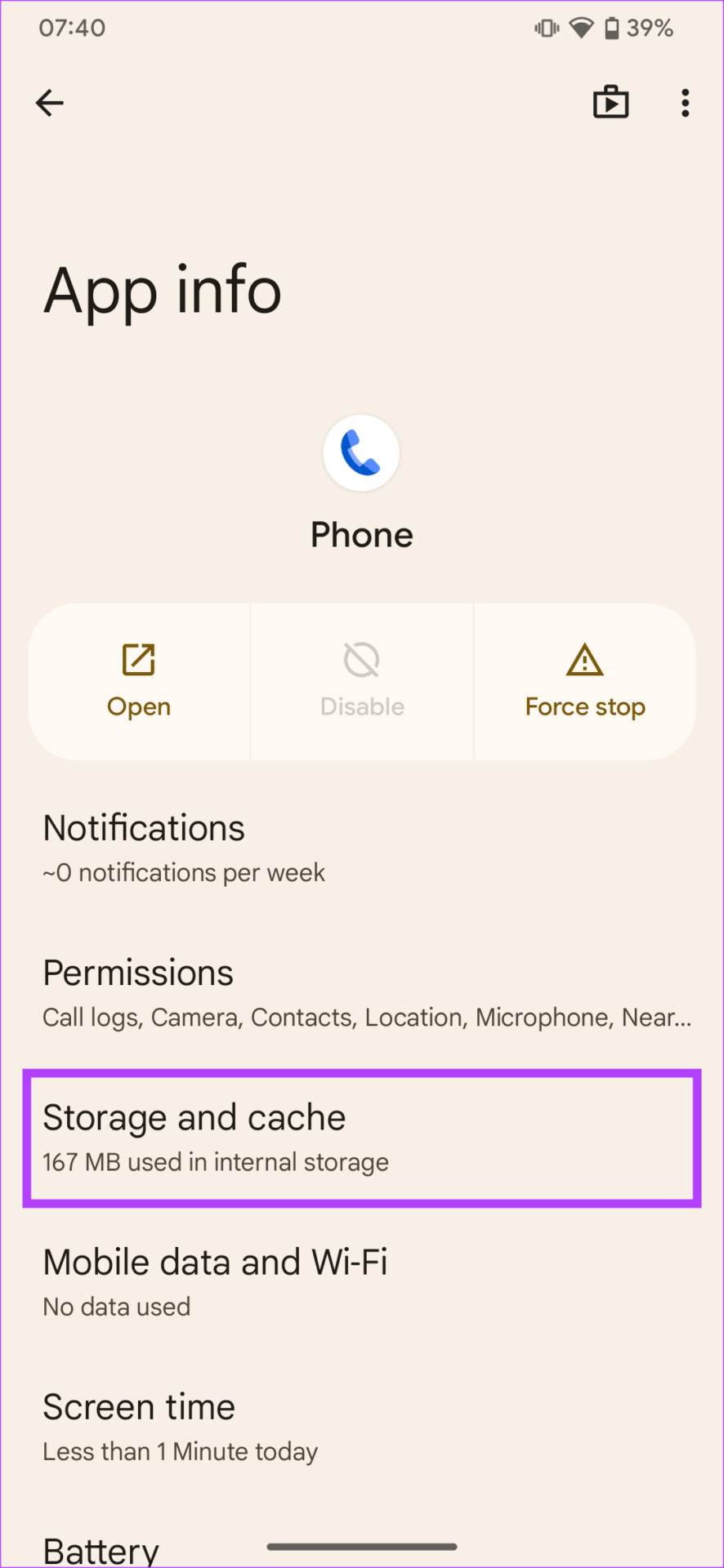Open Notifications settings
724x1568 pixels.
pos(361,849)
